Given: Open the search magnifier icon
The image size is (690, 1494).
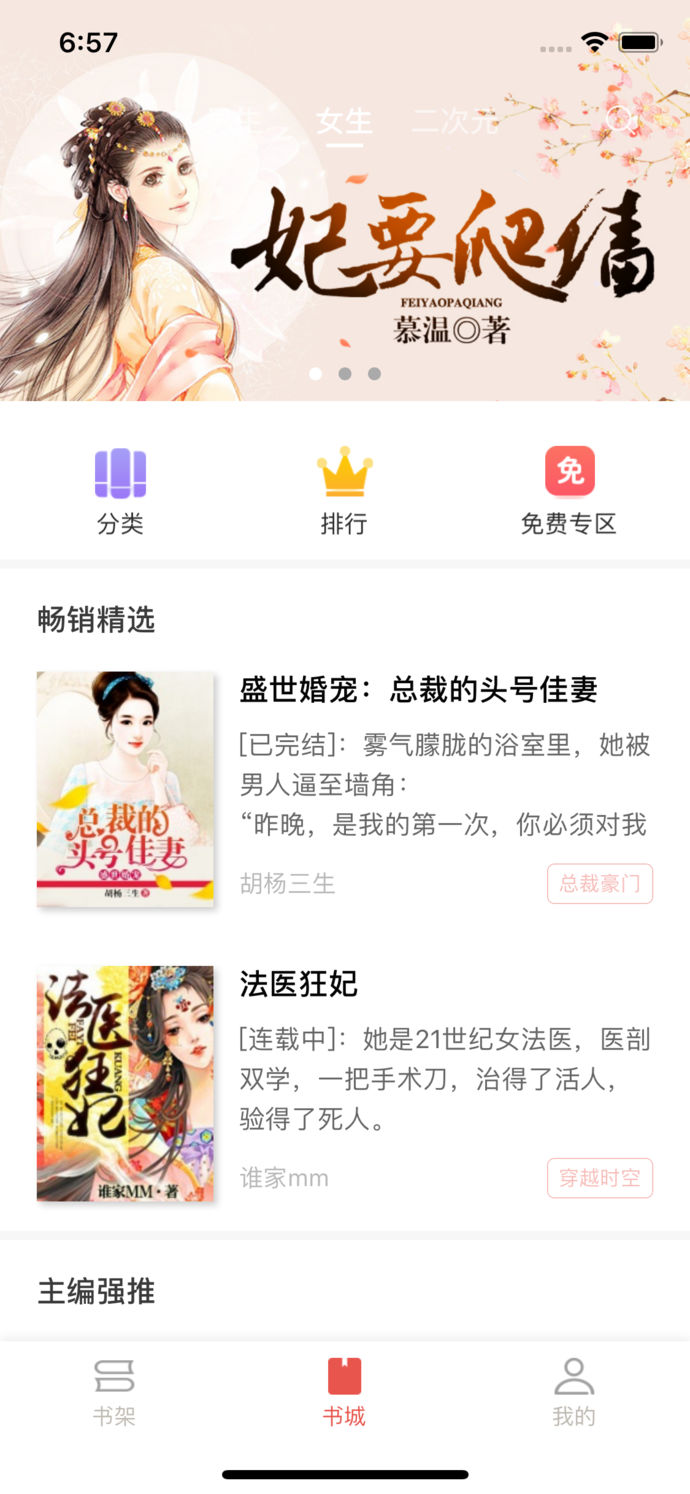Looking at the screenshot, I should tap(620, 122).
